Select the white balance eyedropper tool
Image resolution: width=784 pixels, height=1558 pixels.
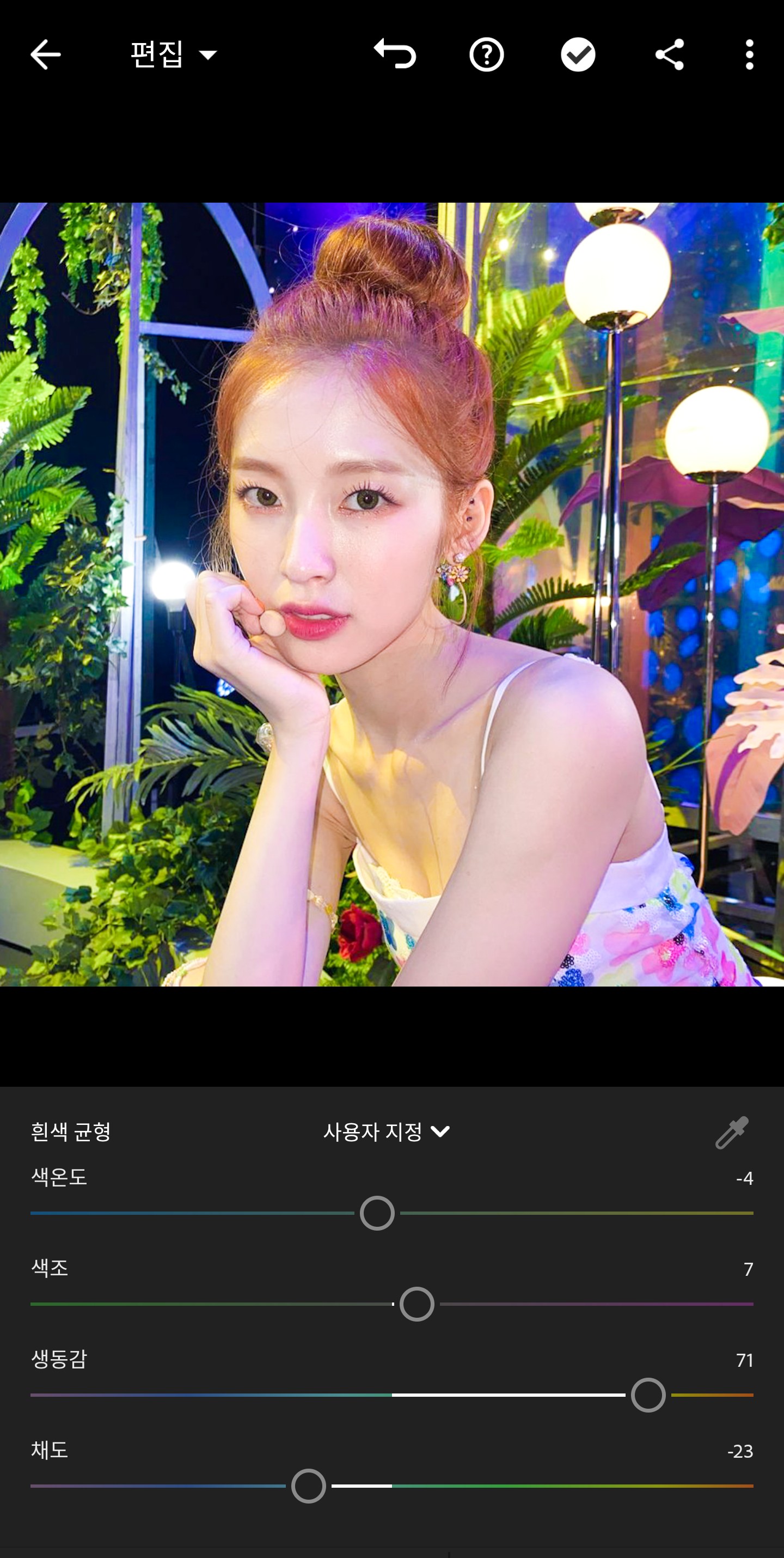732,1131
